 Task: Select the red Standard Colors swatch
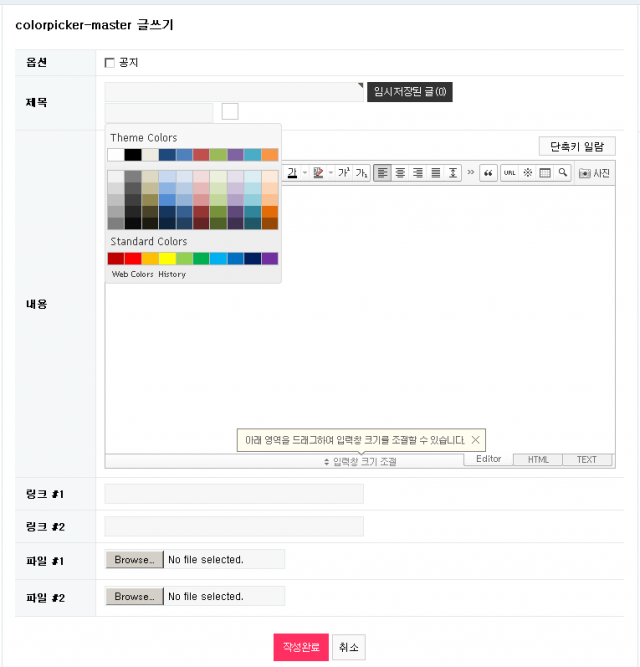(133, 259)
